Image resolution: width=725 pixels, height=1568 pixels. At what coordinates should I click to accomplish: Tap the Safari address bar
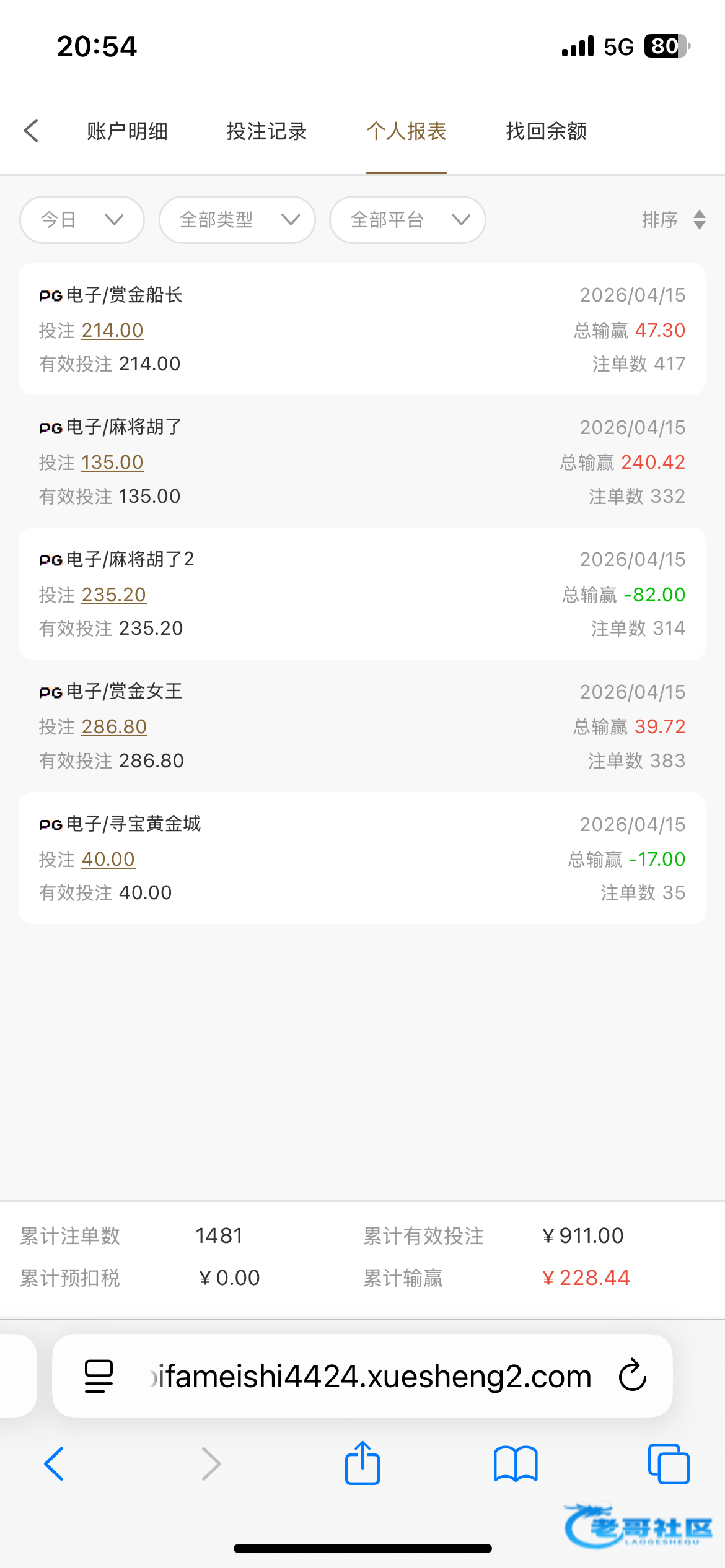click(x=372, y=1376)
